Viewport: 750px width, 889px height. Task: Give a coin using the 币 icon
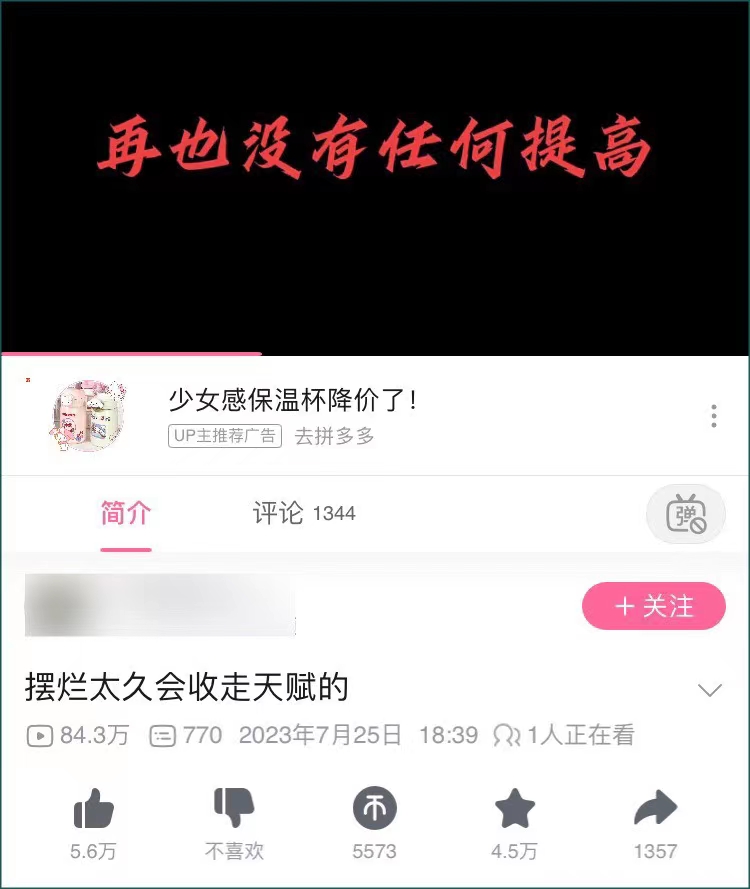pyautogui.click(x=374, y=808)
